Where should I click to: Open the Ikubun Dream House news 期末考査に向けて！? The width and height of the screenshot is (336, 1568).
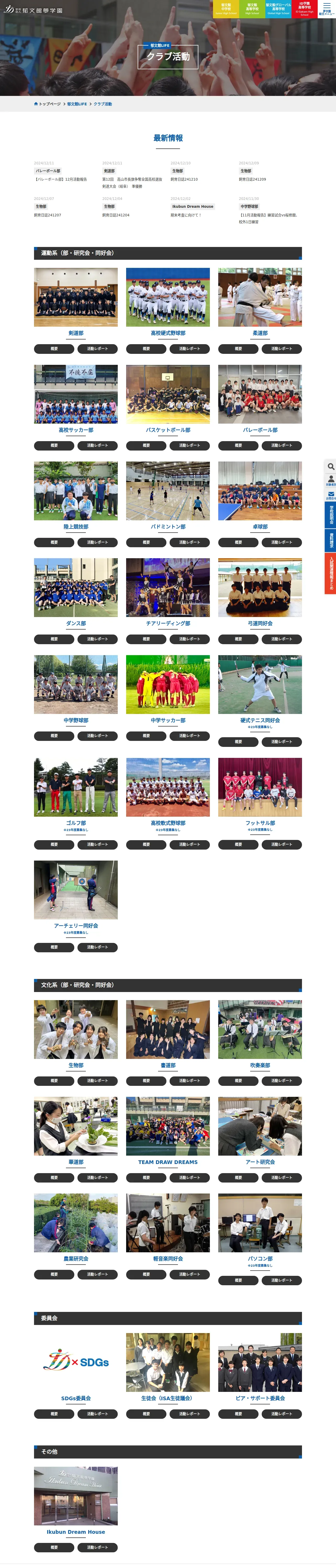pyautogui.click(x=186, y=215)
